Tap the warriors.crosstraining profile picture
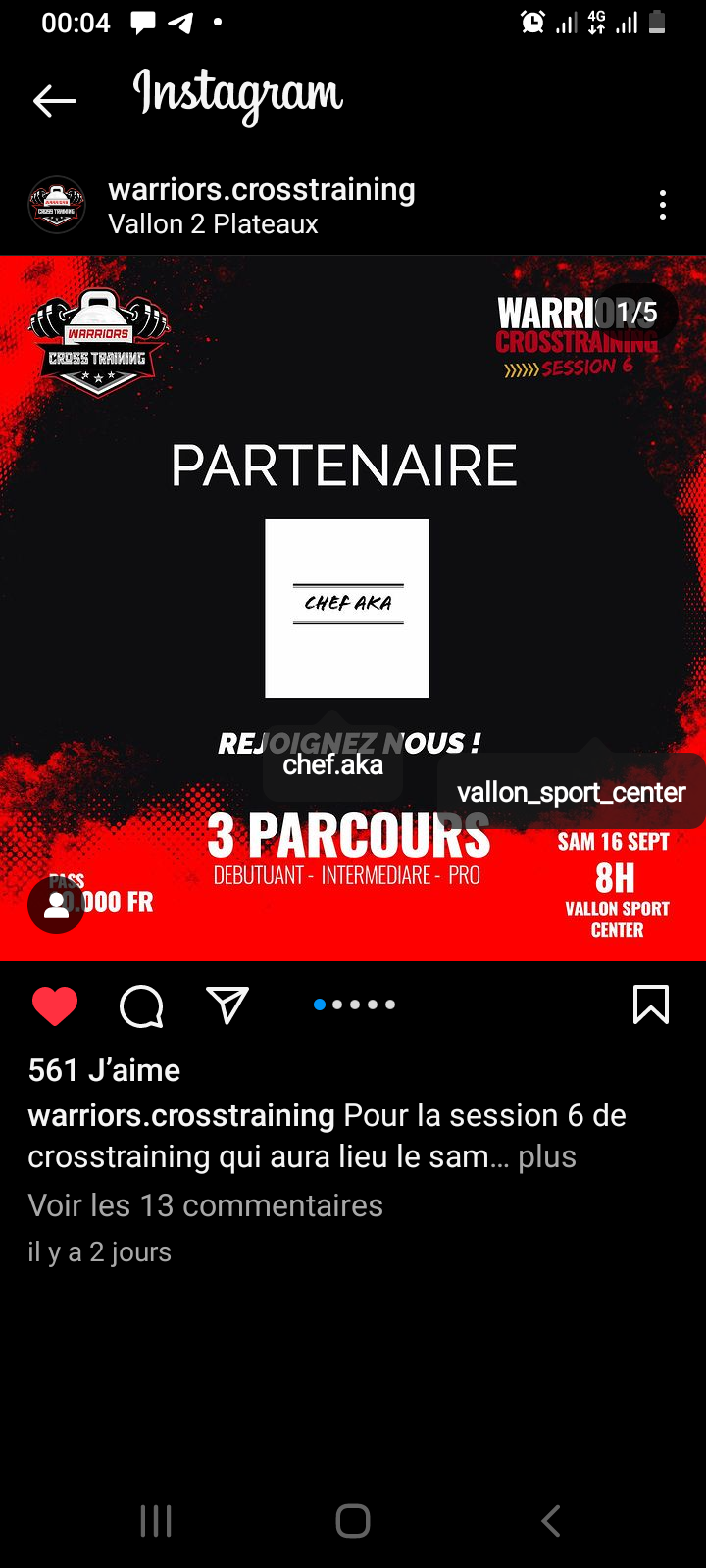The width and height of the screenshot is (706, 1568). point(57,205)
